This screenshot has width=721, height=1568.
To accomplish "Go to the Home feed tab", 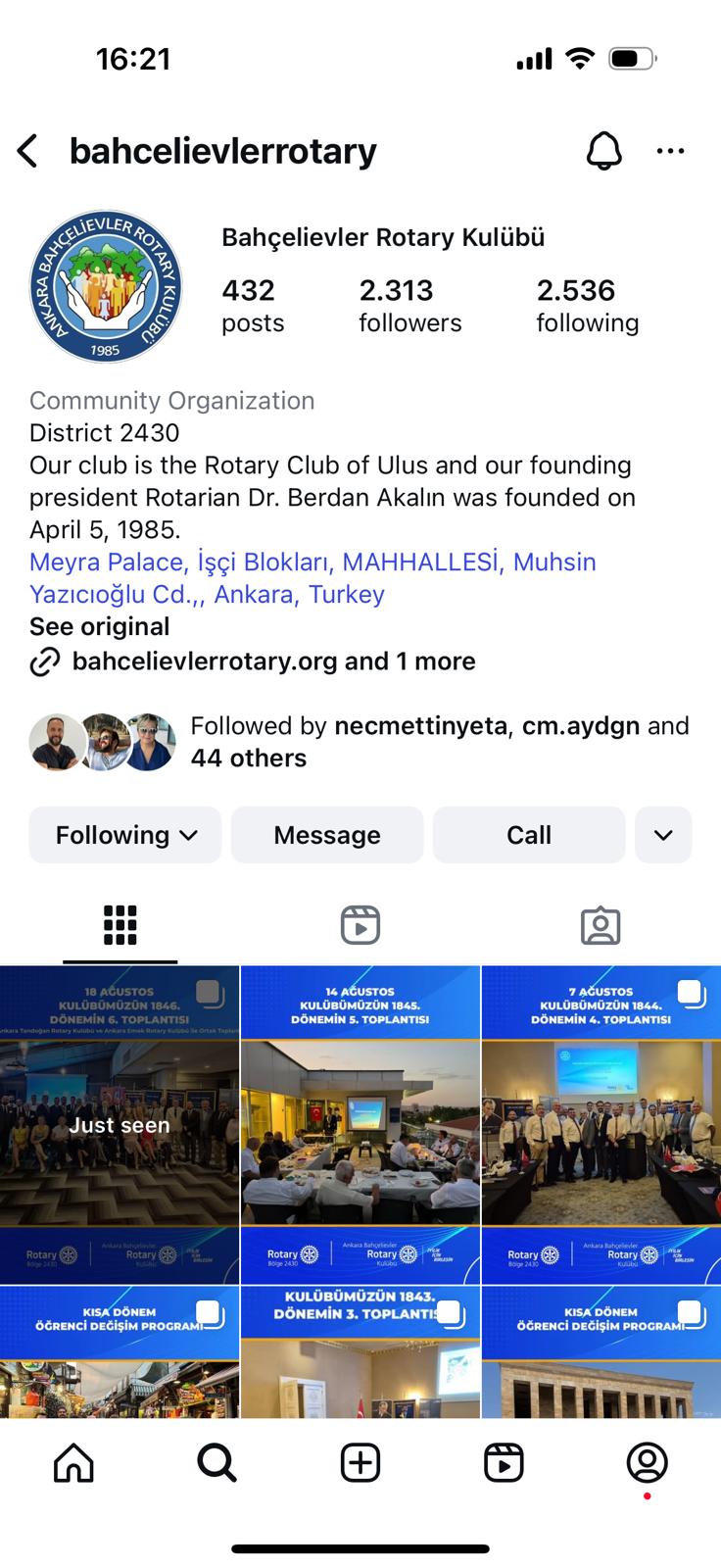I will click(73, 1463).
